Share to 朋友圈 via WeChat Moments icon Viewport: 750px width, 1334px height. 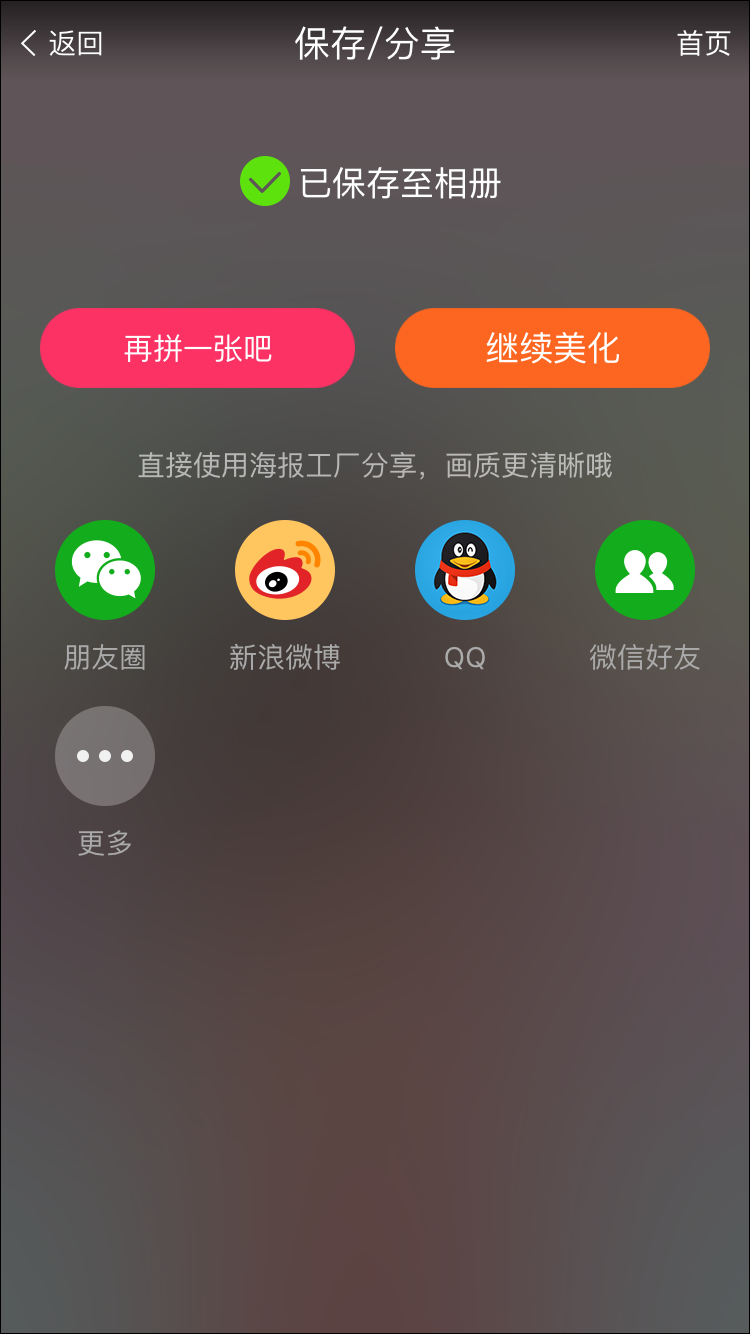104,570
